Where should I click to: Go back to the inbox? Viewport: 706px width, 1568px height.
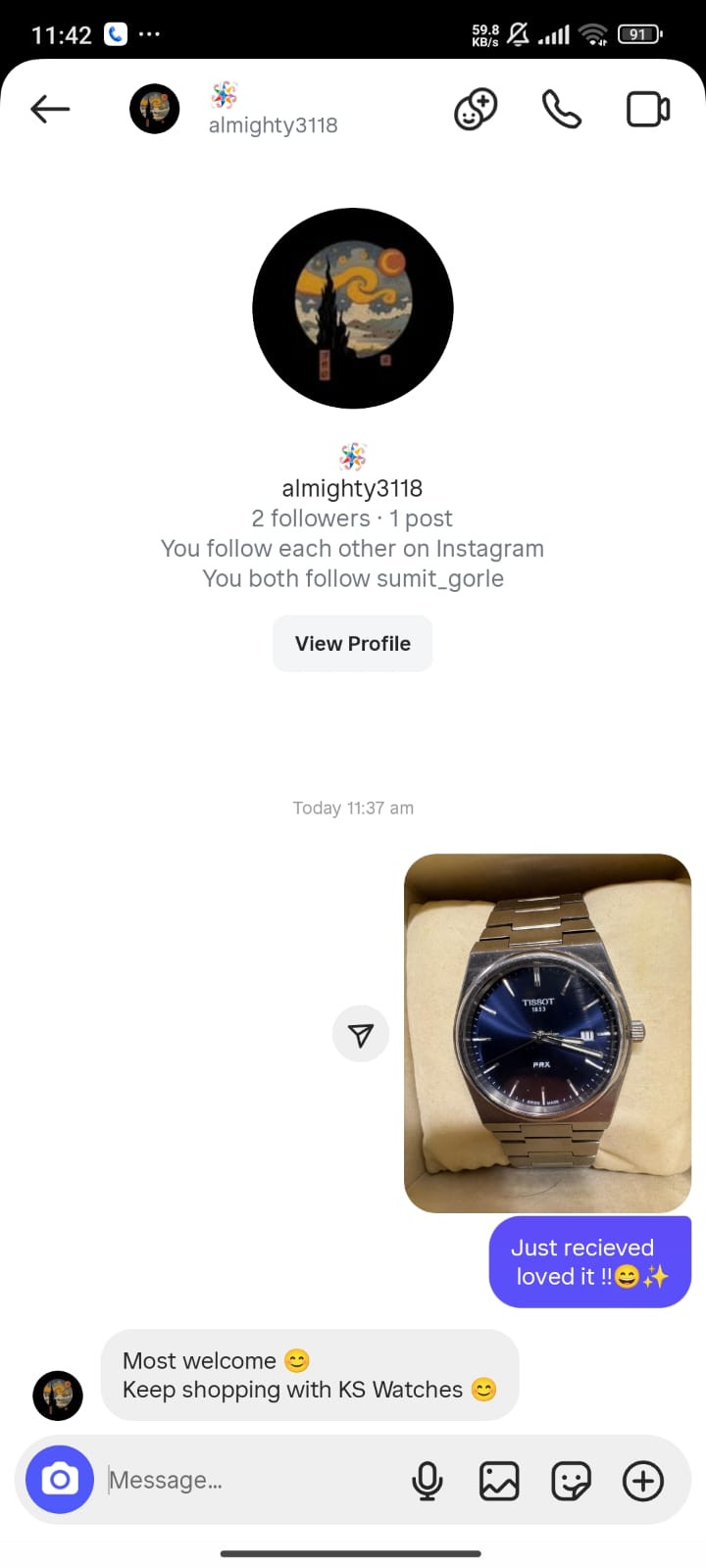50,109
